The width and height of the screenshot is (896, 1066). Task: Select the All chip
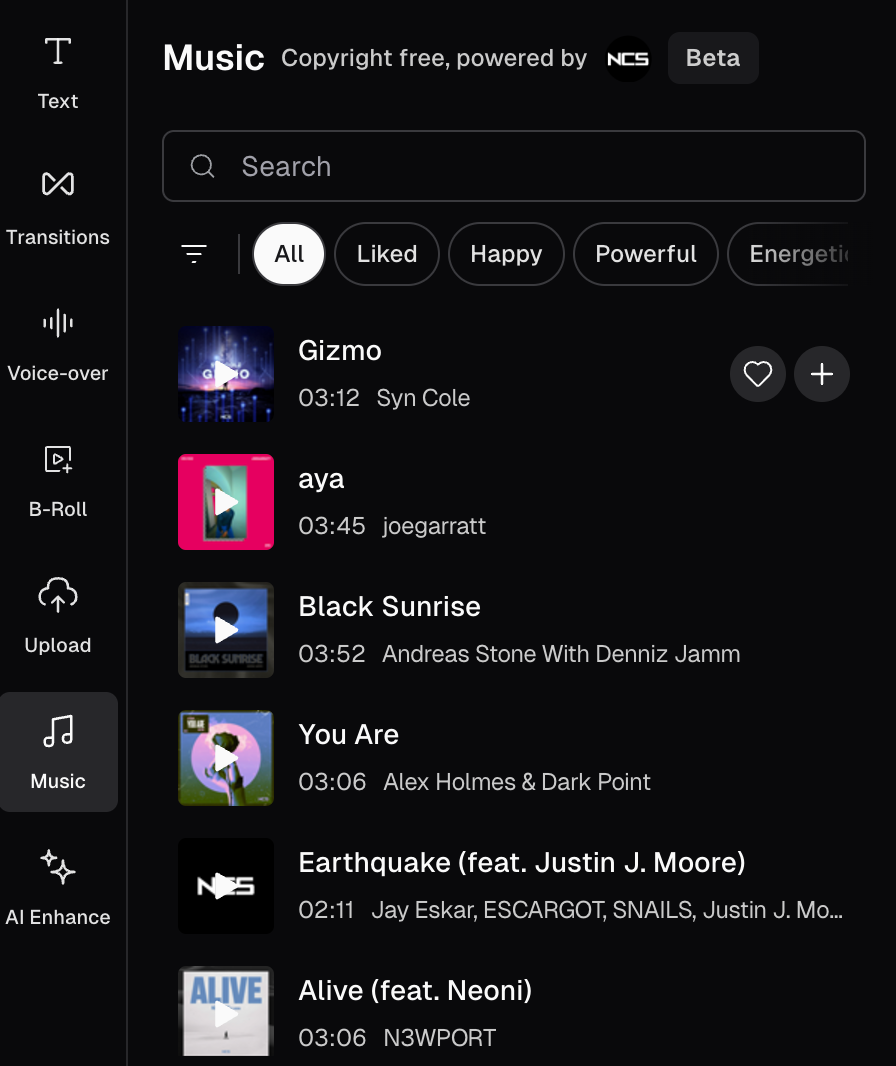point(289,254)
